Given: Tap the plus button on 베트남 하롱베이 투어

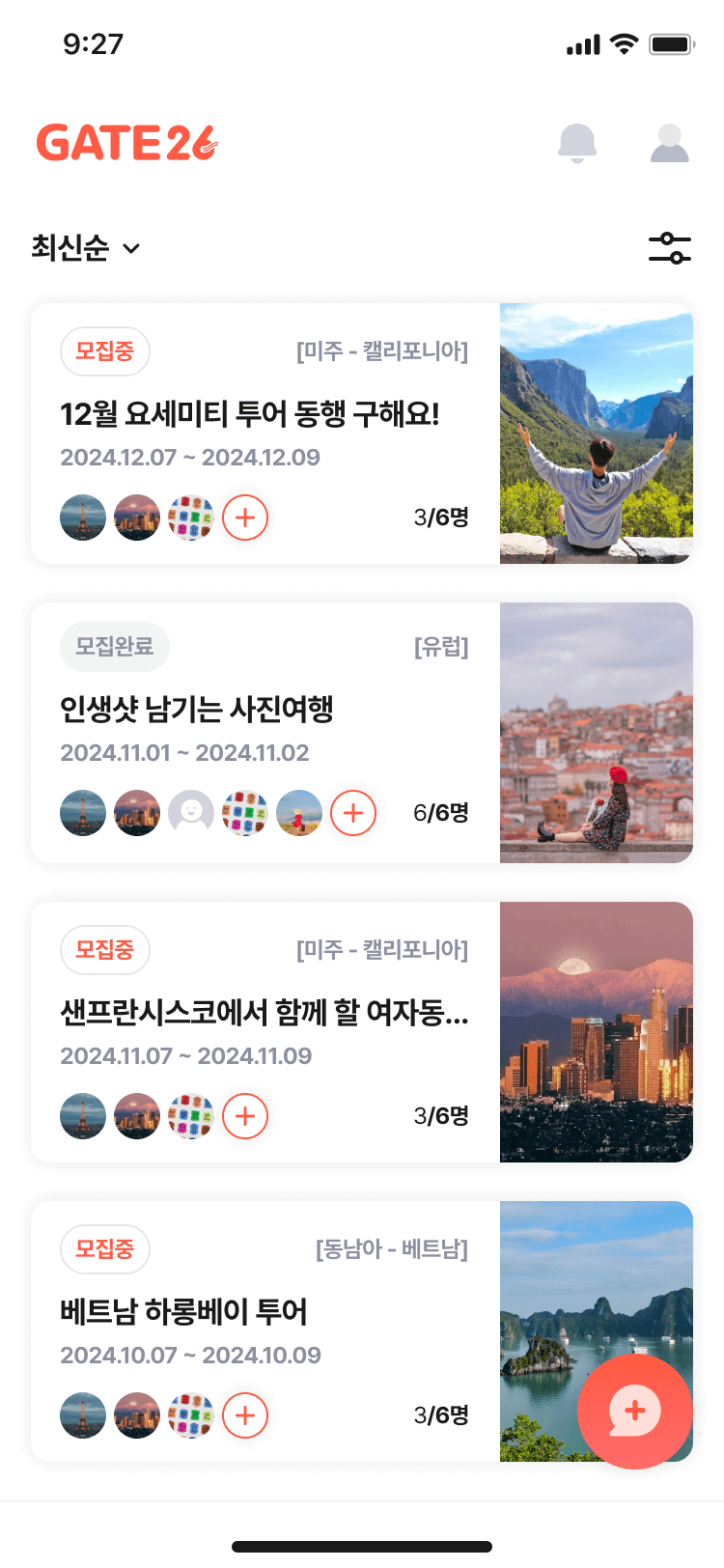Looking at the screenshot, I should pyautogui.click(x=245, y=1415).
